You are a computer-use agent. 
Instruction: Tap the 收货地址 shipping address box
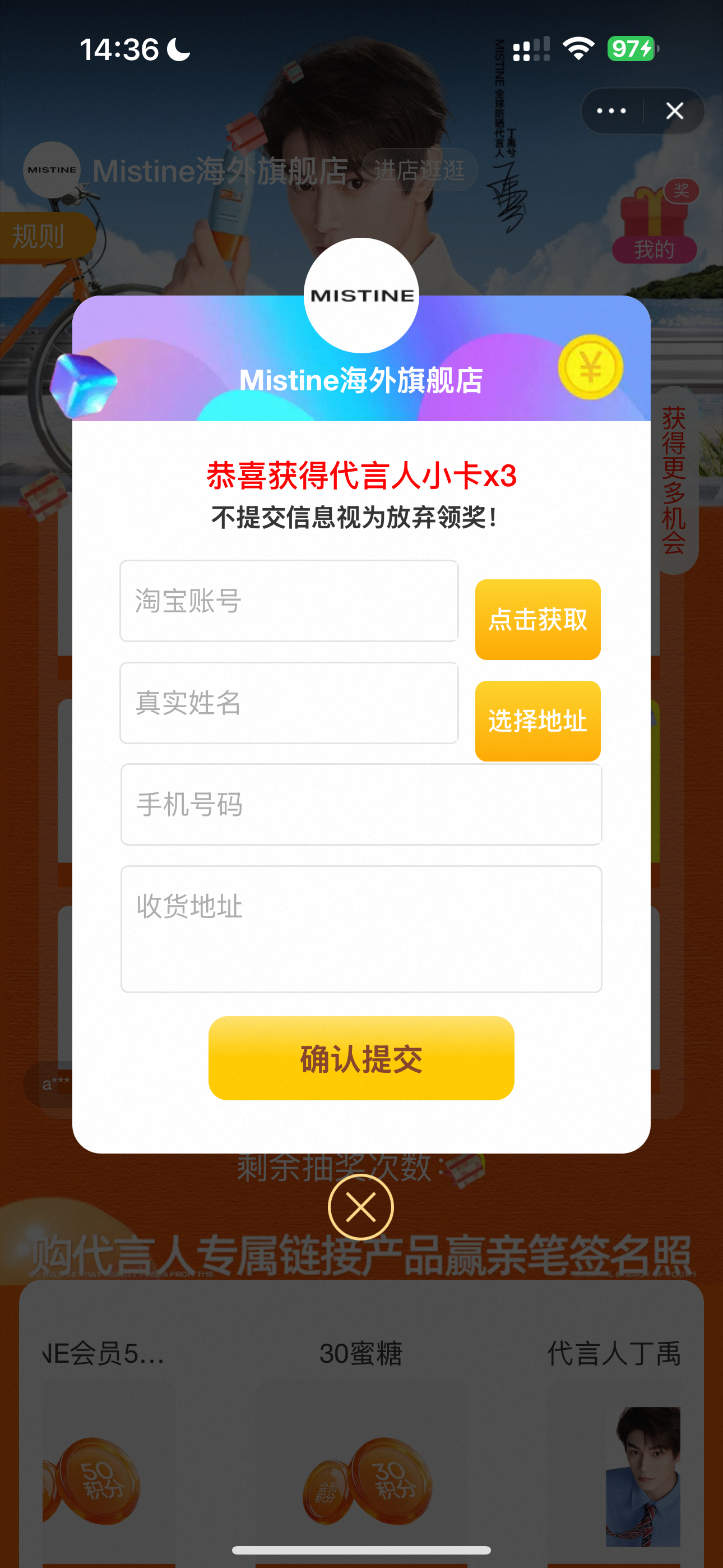tap(361, 928)
